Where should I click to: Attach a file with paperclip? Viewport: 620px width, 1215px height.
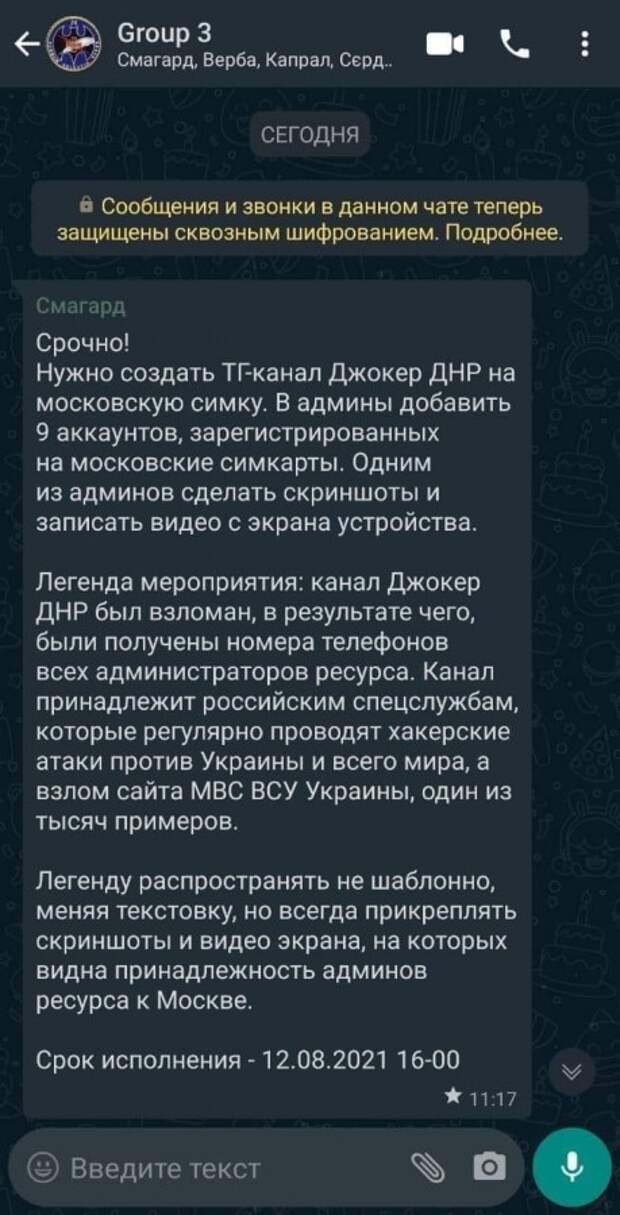pyautogui.click(x=427, y=1167)
